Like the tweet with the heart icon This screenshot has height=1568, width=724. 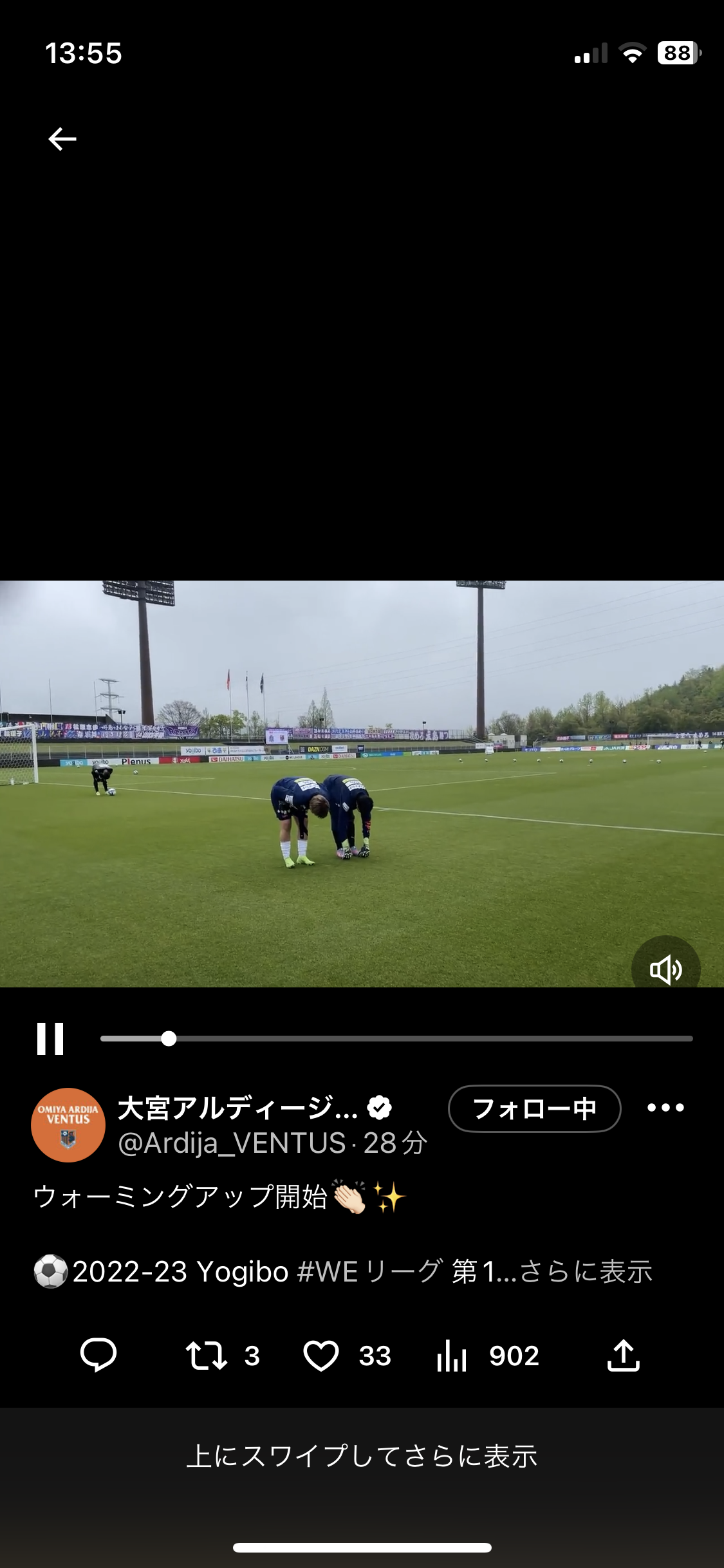pyautogui.click(x=321, y=1354)
